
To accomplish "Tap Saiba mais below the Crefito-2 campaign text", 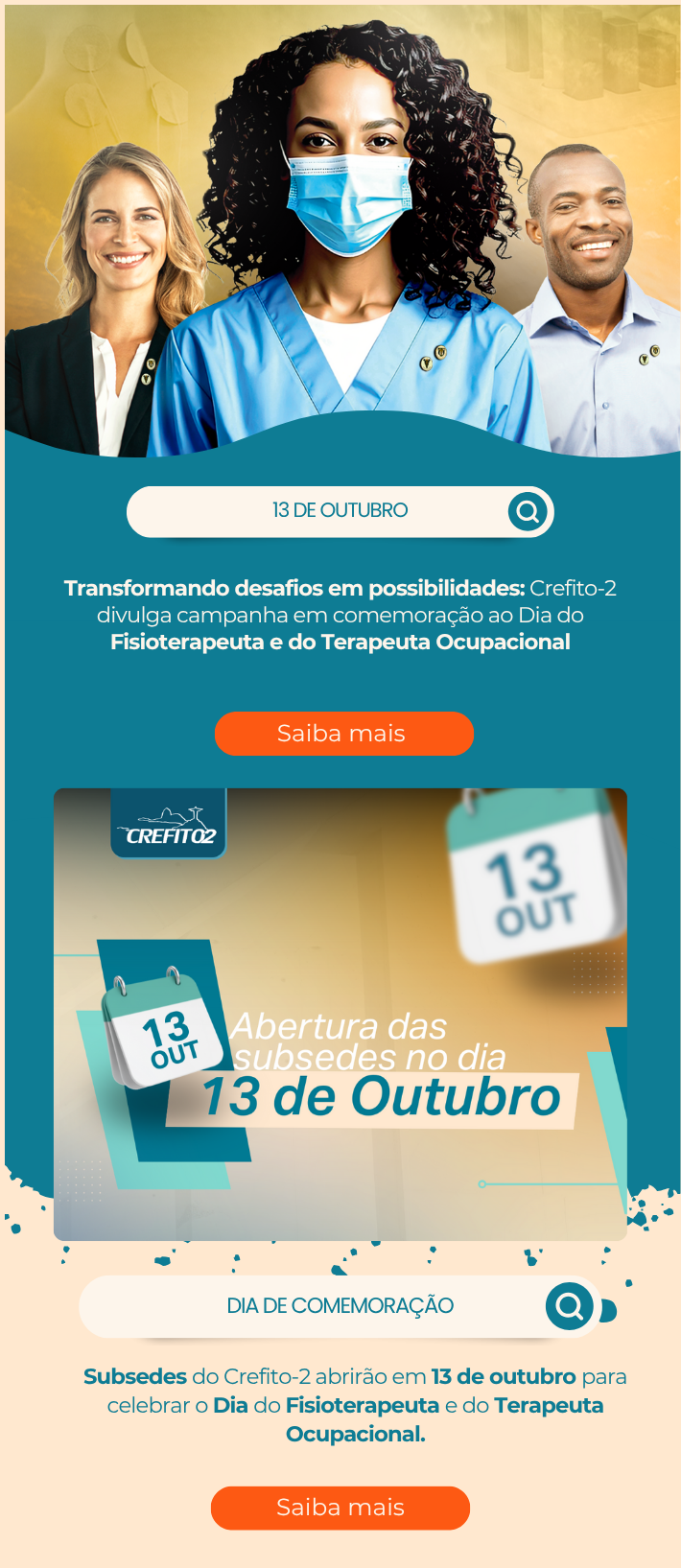I will [343, 734].
